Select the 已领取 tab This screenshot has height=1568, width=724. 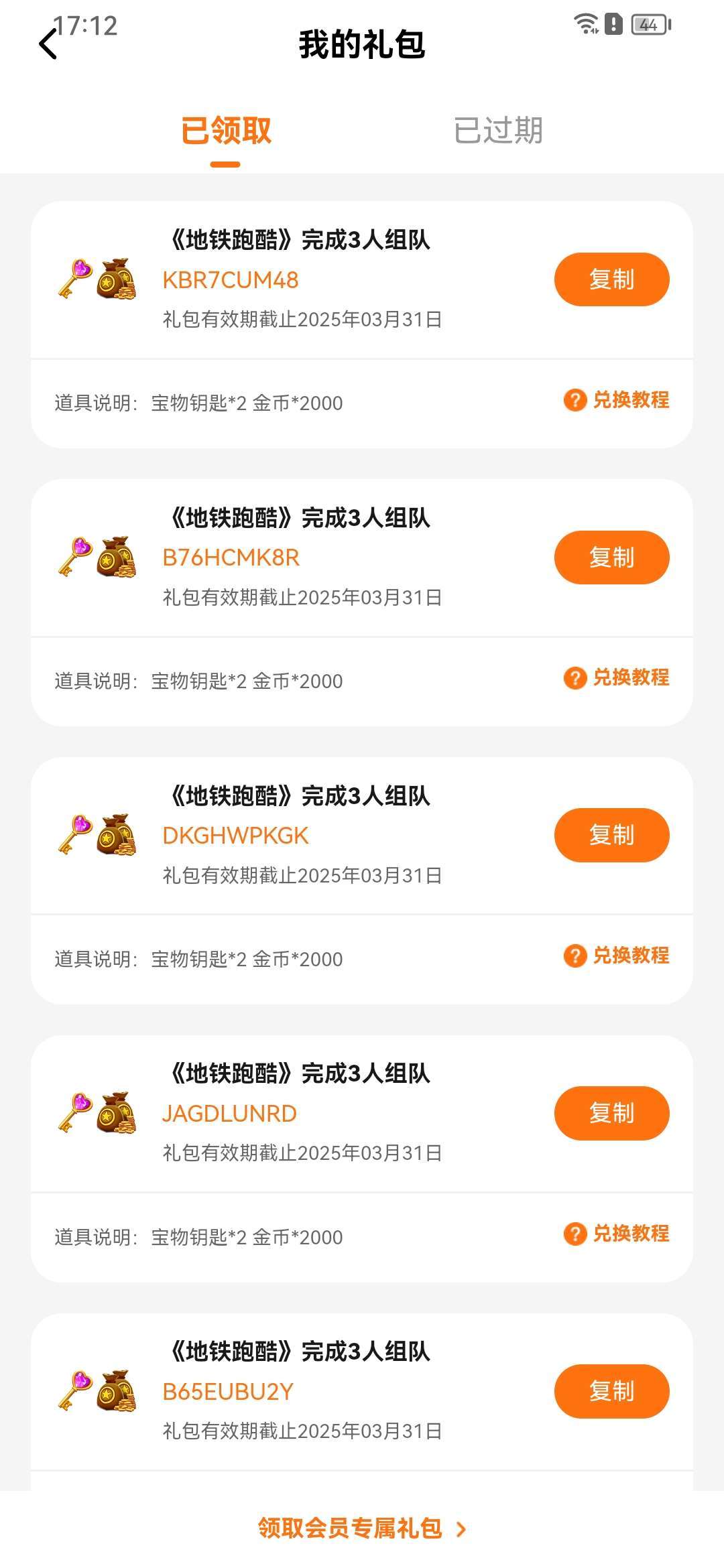click(226, 131)
